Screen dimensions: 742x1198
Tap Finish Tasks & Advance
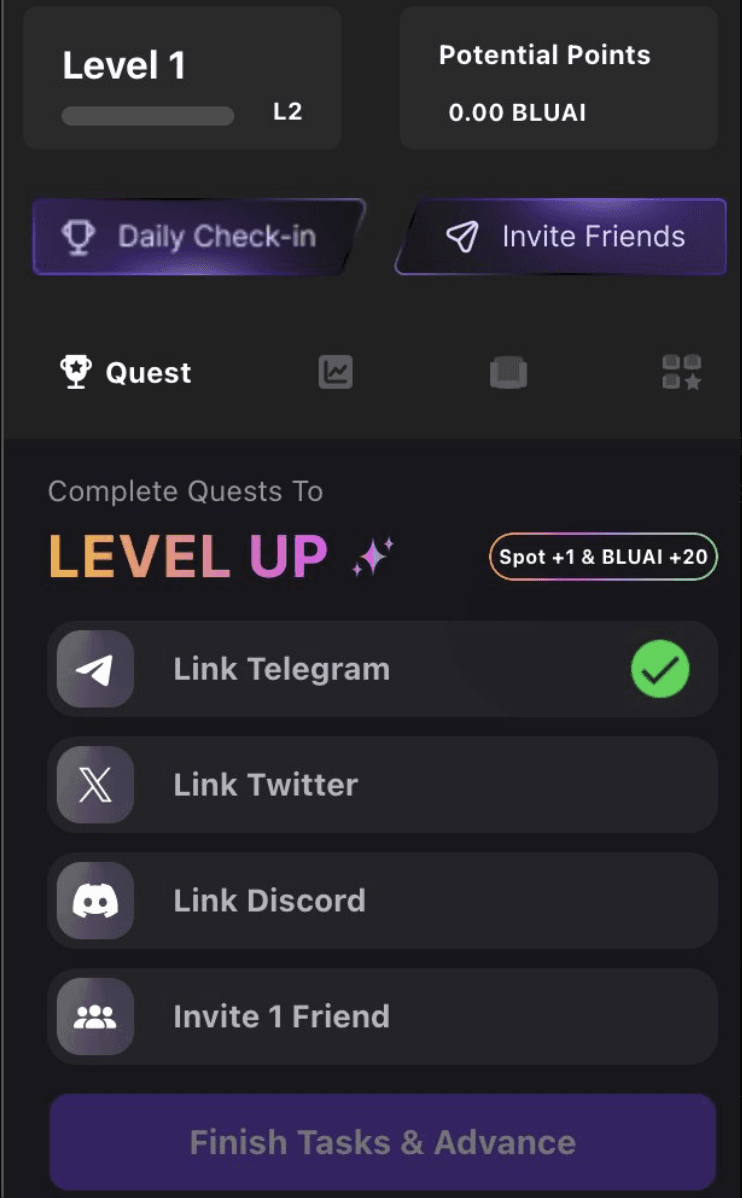pos(382,1142)
